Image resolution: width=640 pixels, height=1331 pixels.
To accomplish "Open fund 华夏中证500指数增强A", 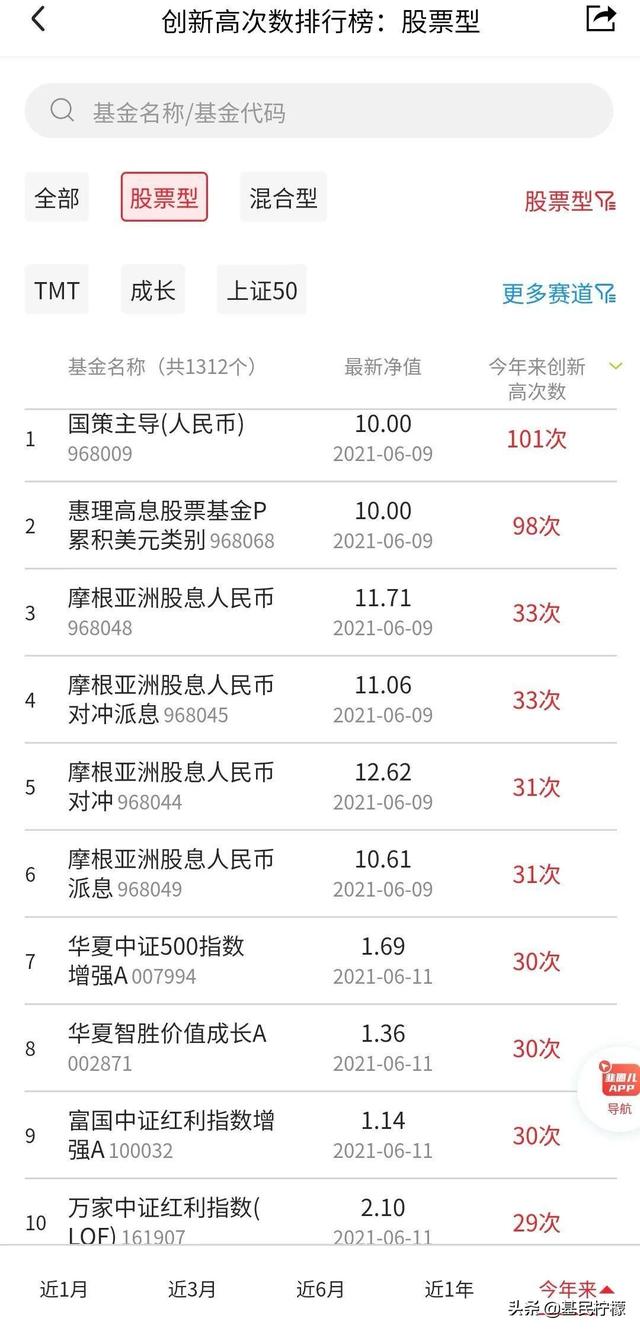I will point(320,960).
